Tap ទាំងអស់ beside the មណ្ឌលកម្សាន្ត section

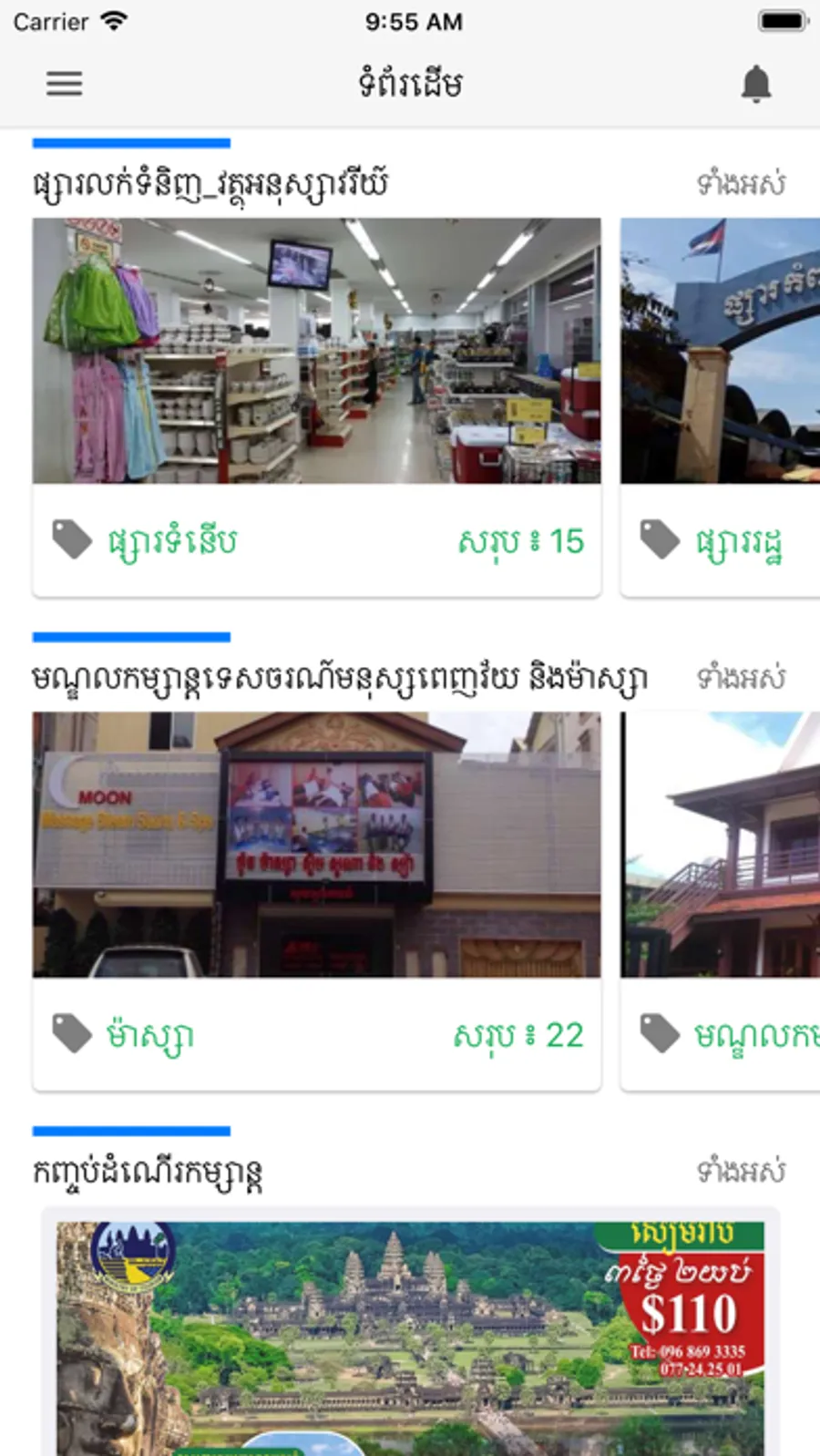coord(741,678)
